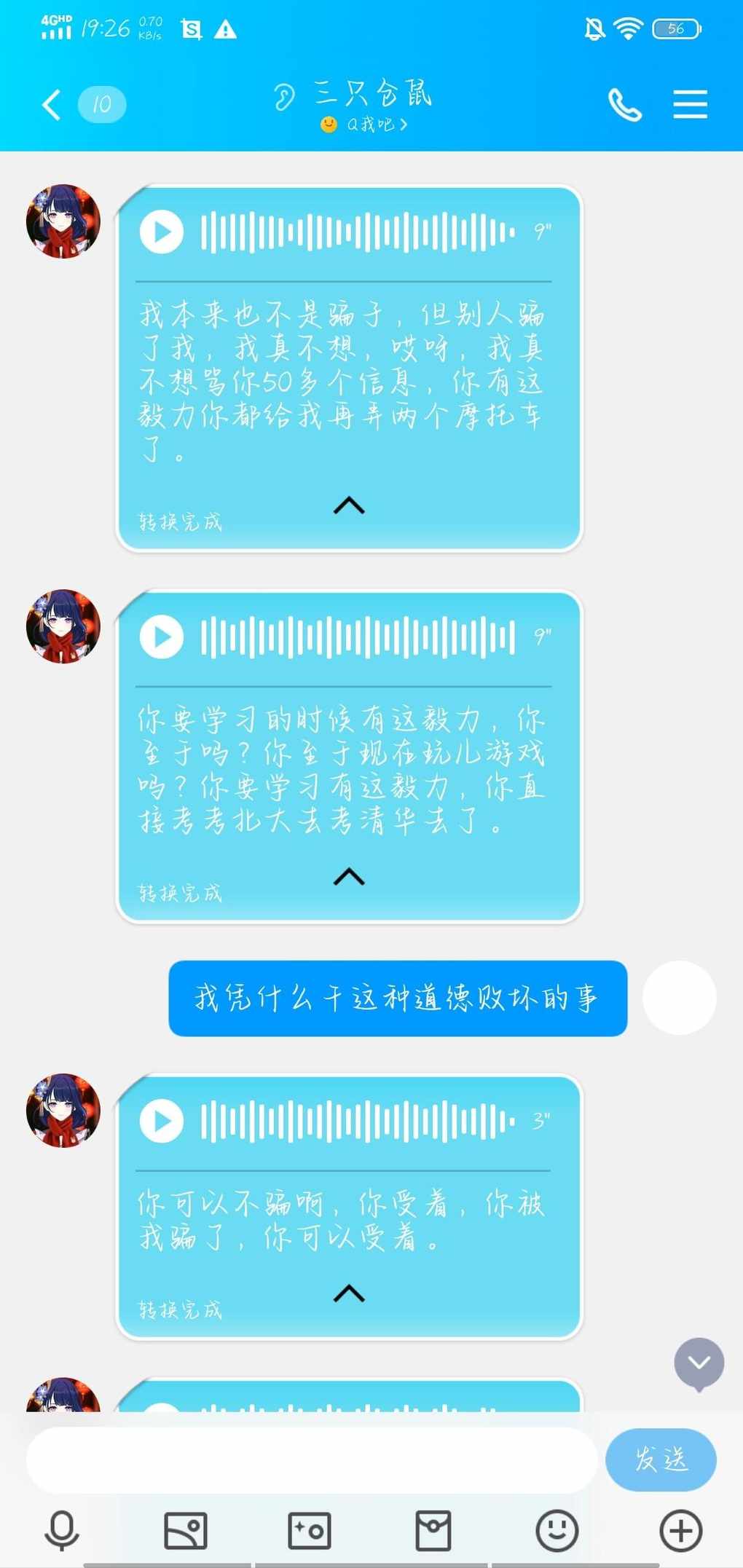Open the camera to take a photo

310,1530
